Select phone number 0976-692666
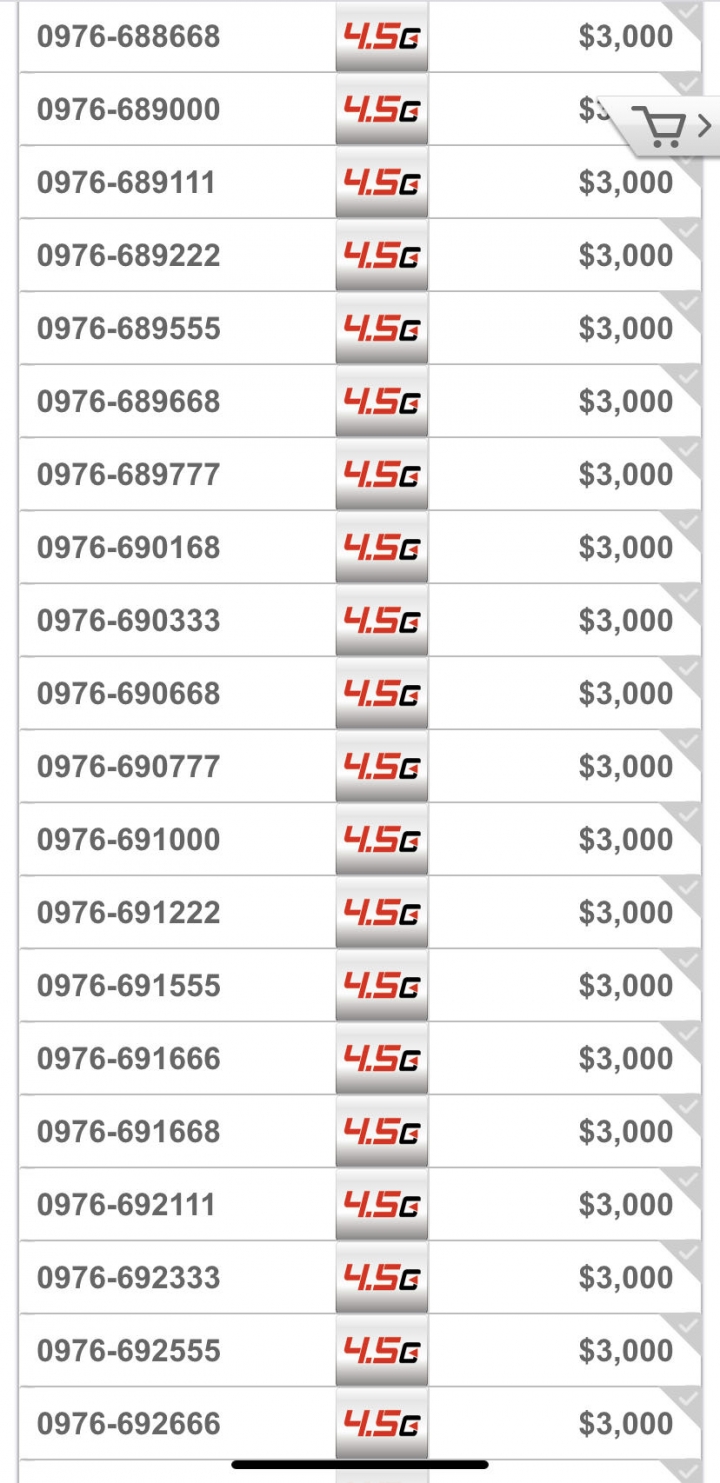The height and width of the screenshot is (1483, 720). click(x=360, y=1424)
